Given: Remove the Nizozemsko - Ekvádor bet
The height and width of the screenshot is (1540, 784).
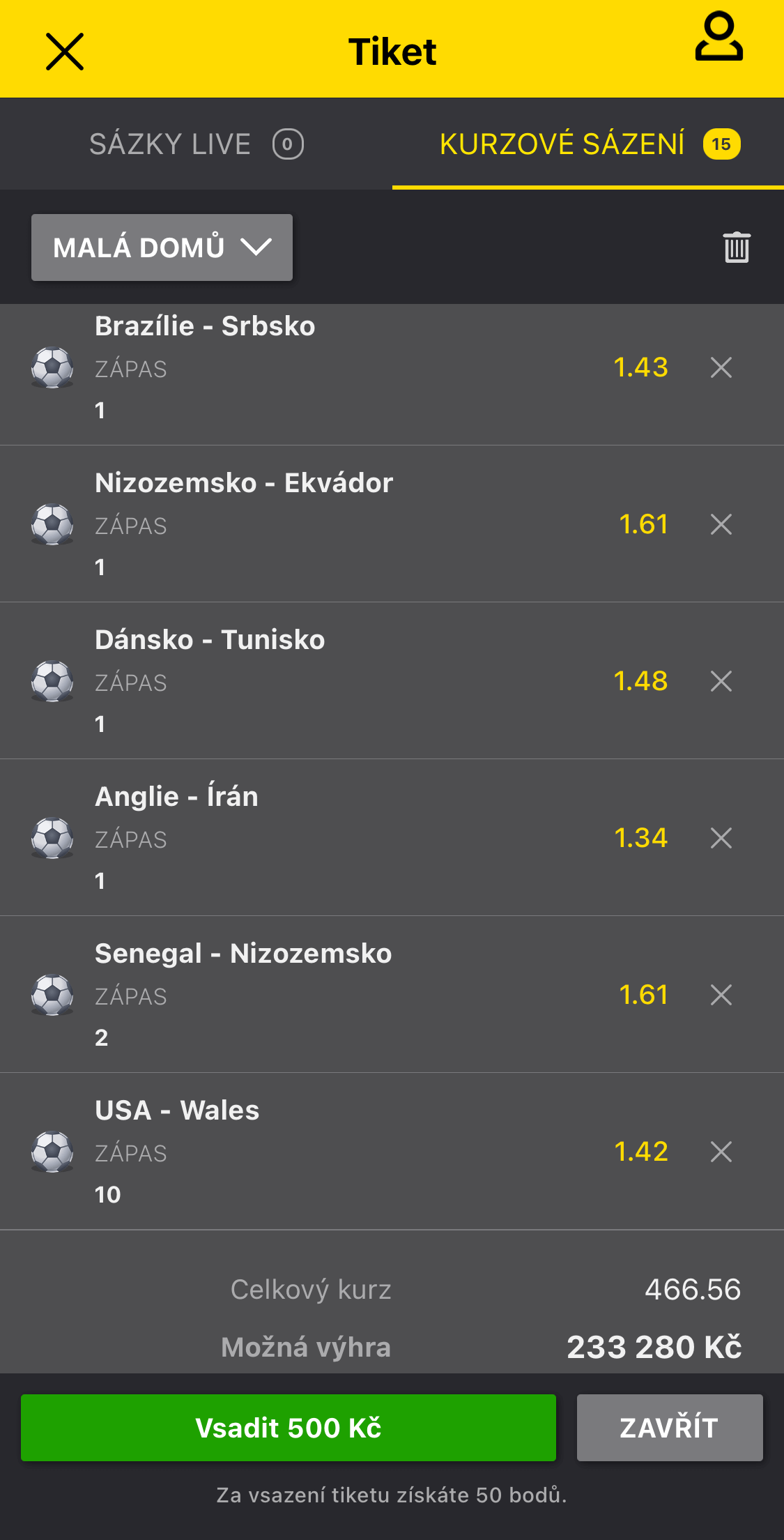Looking at the screenshot, I should (721, 524).
